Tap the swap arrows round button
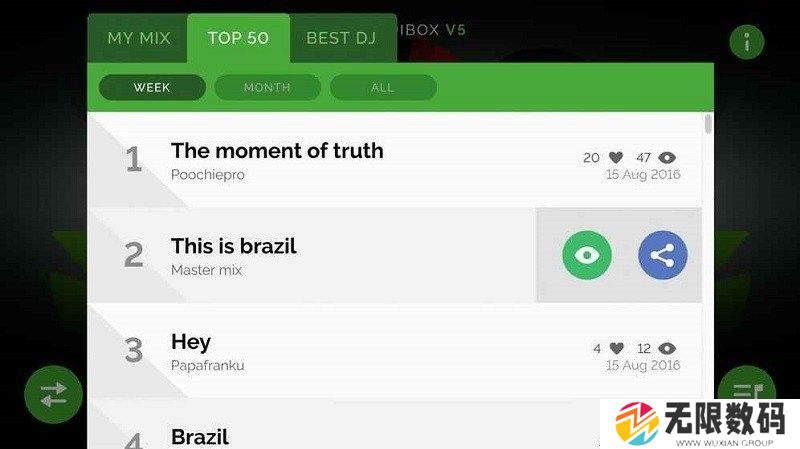800x449 pixels. tap(53, 394)
